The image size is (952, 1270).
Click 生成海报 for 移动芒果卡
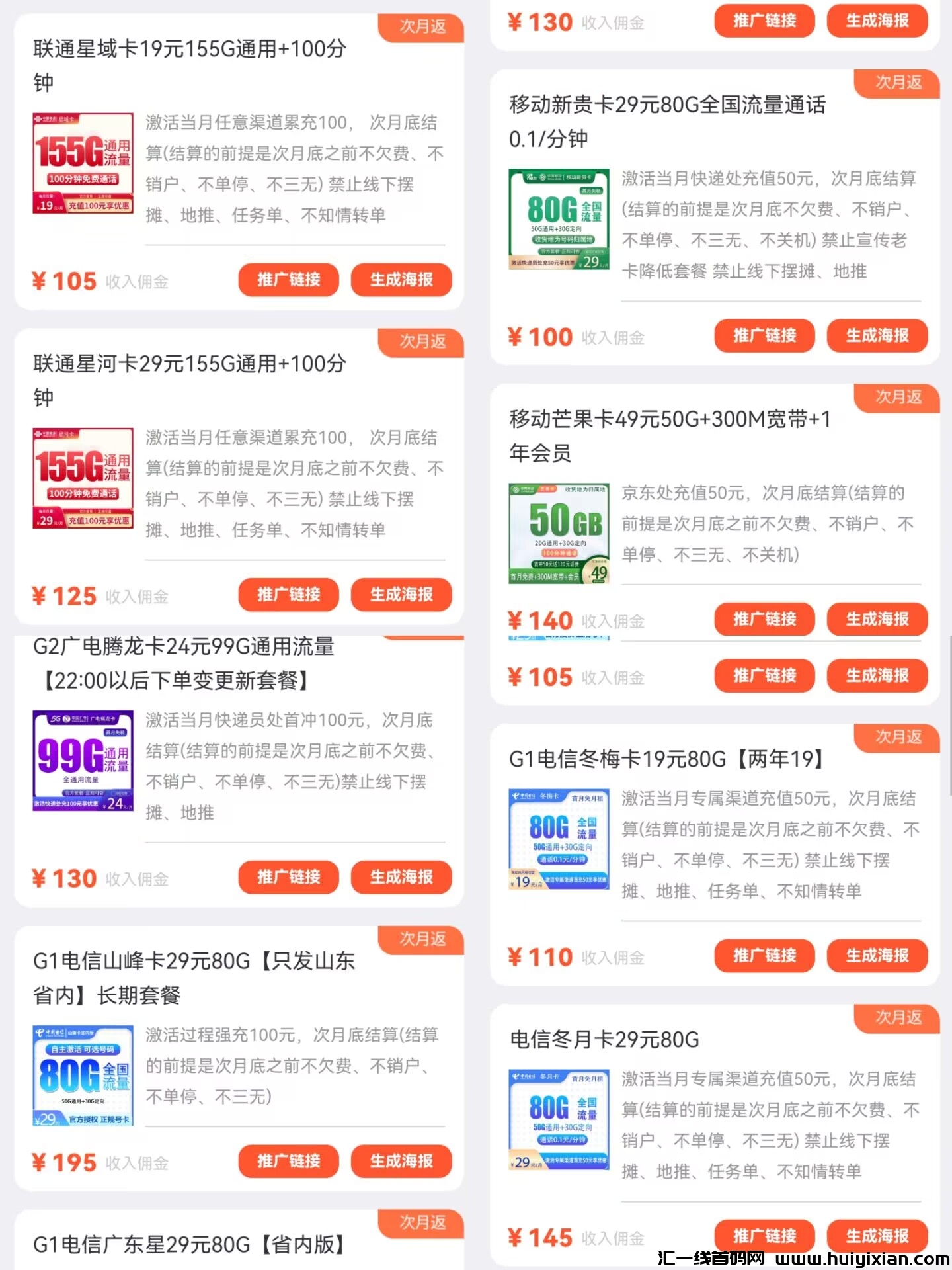(877, 619)
